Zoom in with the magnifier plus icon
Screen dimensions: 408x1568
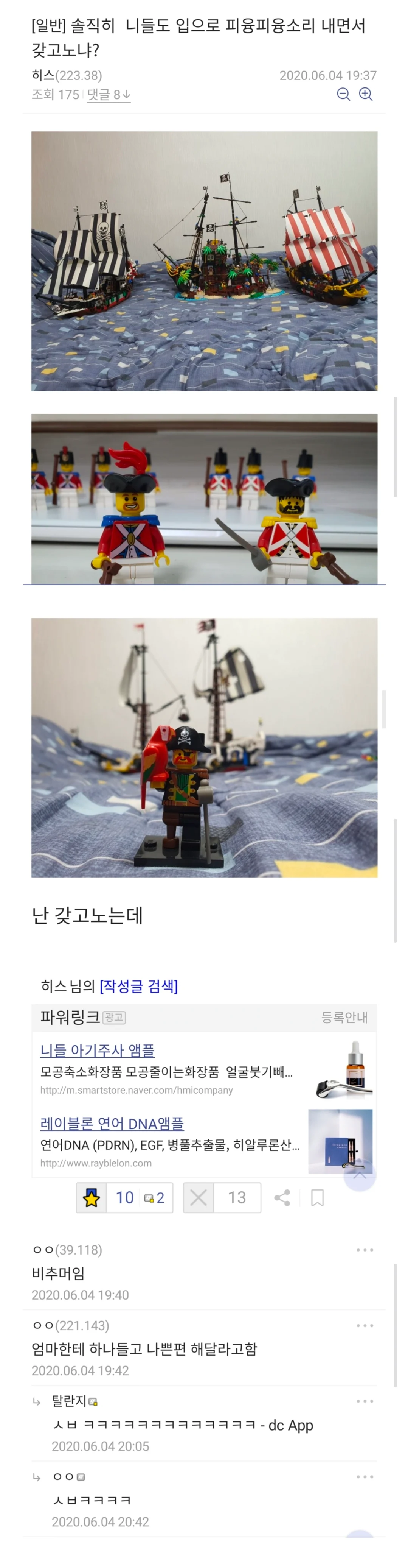pos(365,94)
